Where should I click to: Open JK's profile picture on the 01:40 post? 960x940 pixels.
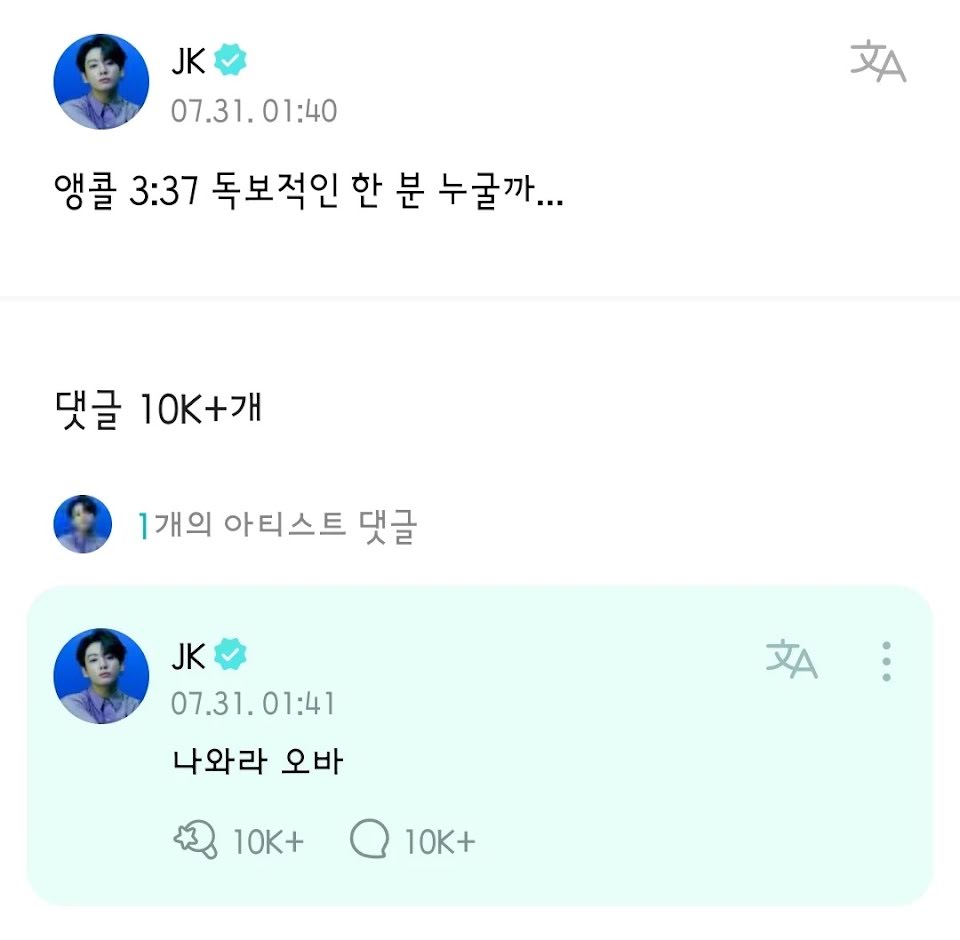click(x=101, y=82)
